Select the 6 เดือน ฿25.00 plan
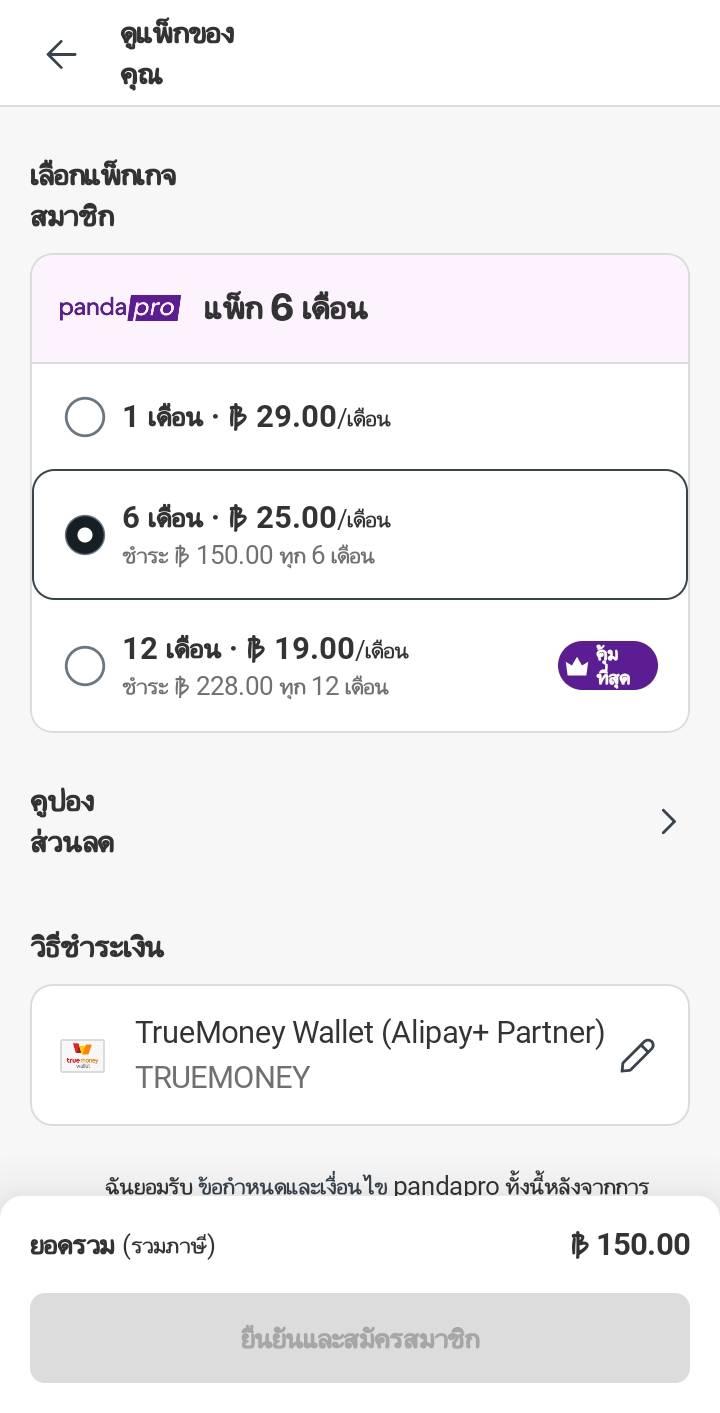Screen dimensions: 720x1413 360,534
